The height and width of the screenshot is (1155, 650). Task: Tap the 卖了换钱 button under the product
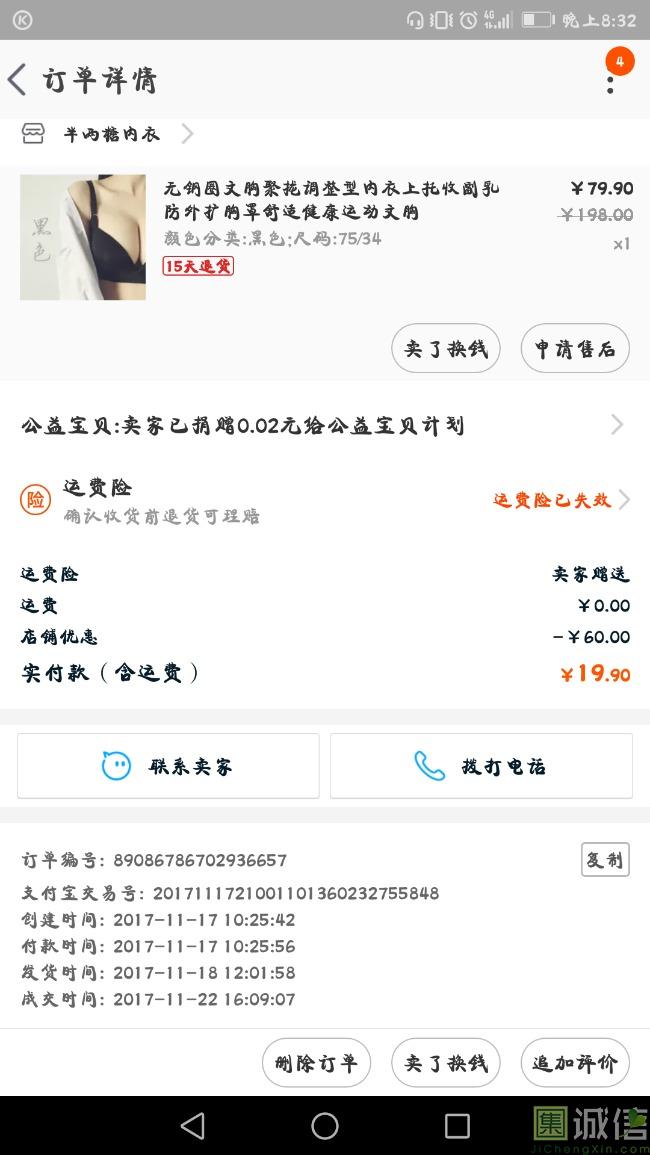[x=445, y=349]
